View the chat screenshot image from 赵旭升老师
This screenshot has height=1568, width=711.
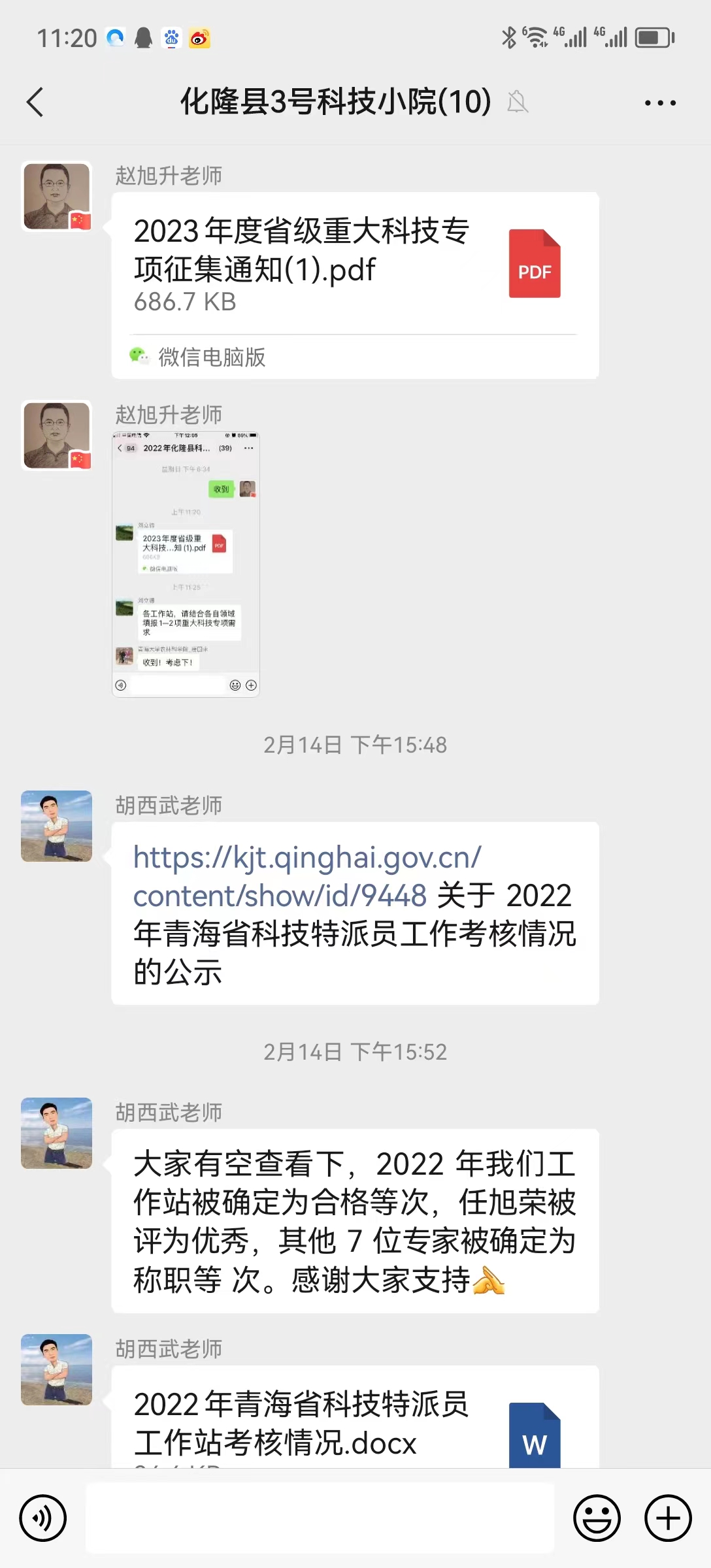(x=186, y=564)
